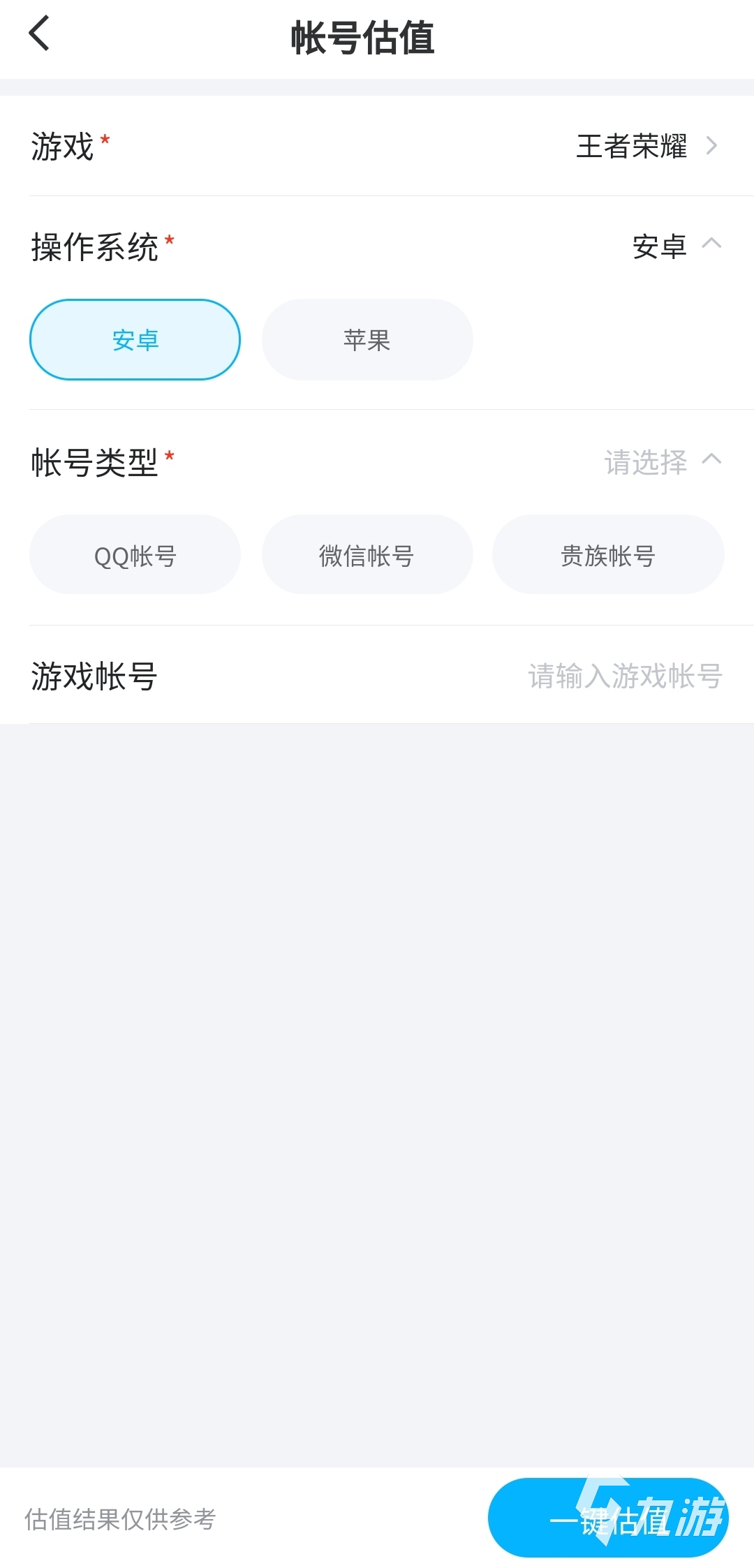Collapse the 操作系统 options
Screen dimensions: 754x1568
pyautogui.click(x=711, y=244)
